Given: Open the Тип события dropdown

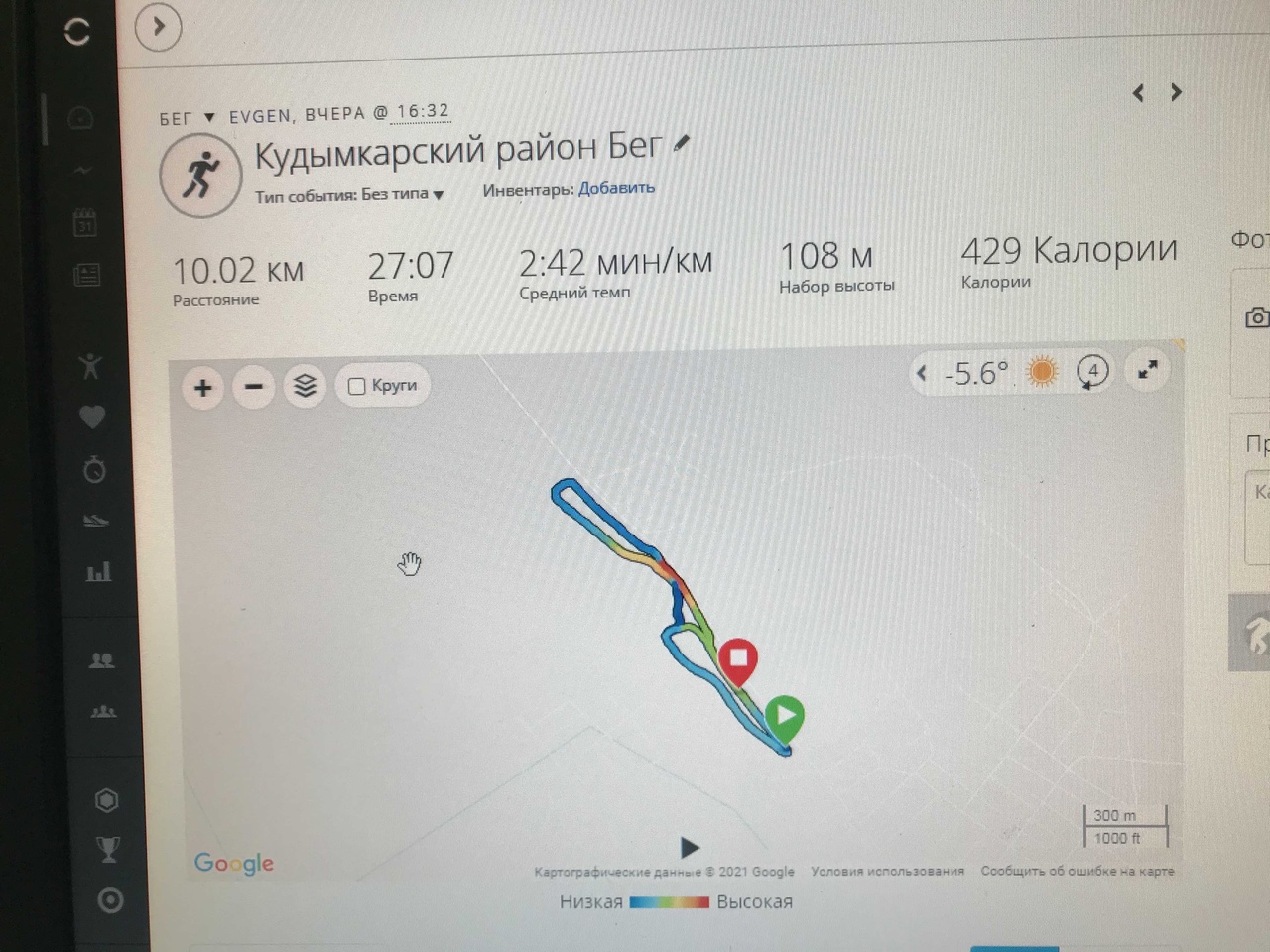Looking at the screenshot, I should click(438, 195).
